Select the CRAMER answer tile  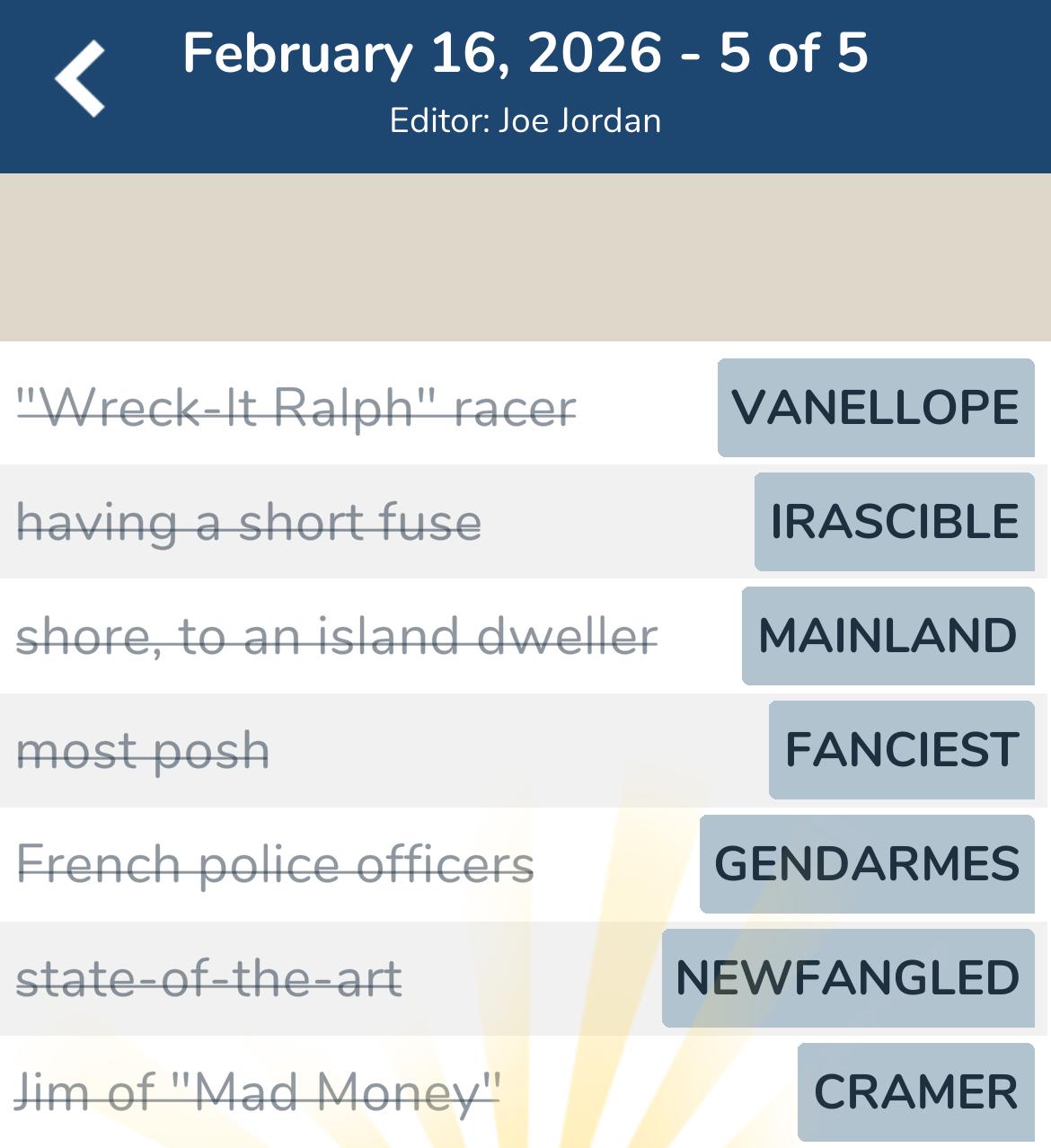tap(914, 1094)
